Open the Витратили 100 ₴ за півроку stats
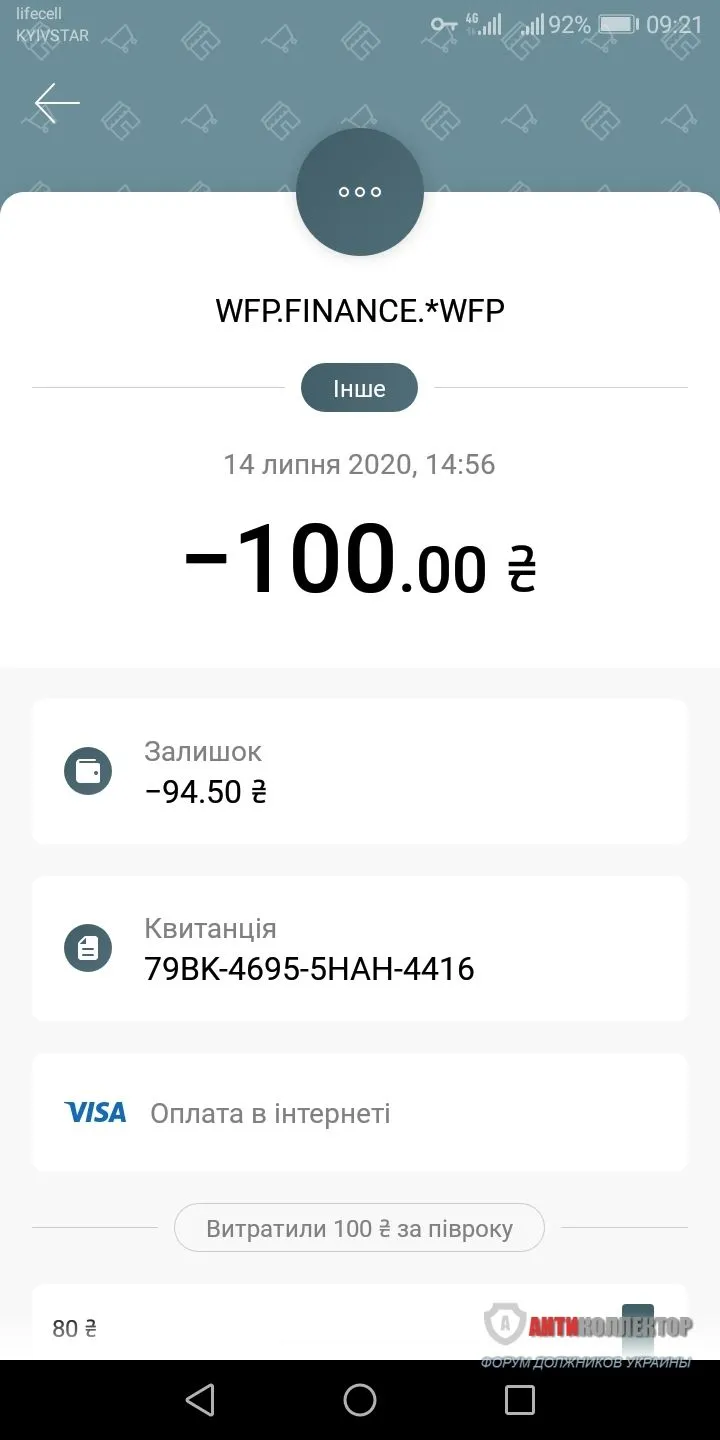 359,1228
